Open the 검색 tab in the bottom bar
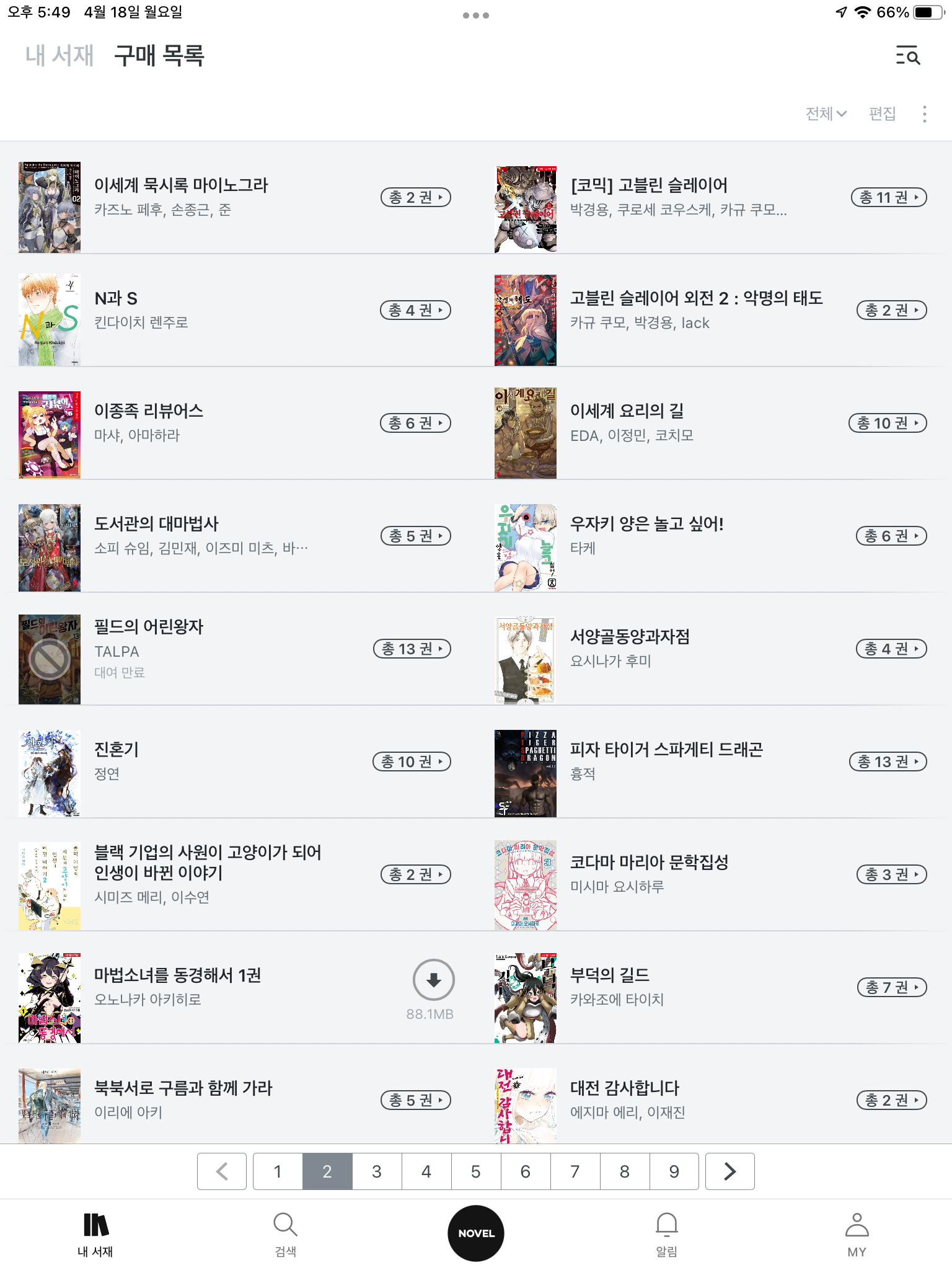Screen dimensions: 952x1270 [285, 1234]
